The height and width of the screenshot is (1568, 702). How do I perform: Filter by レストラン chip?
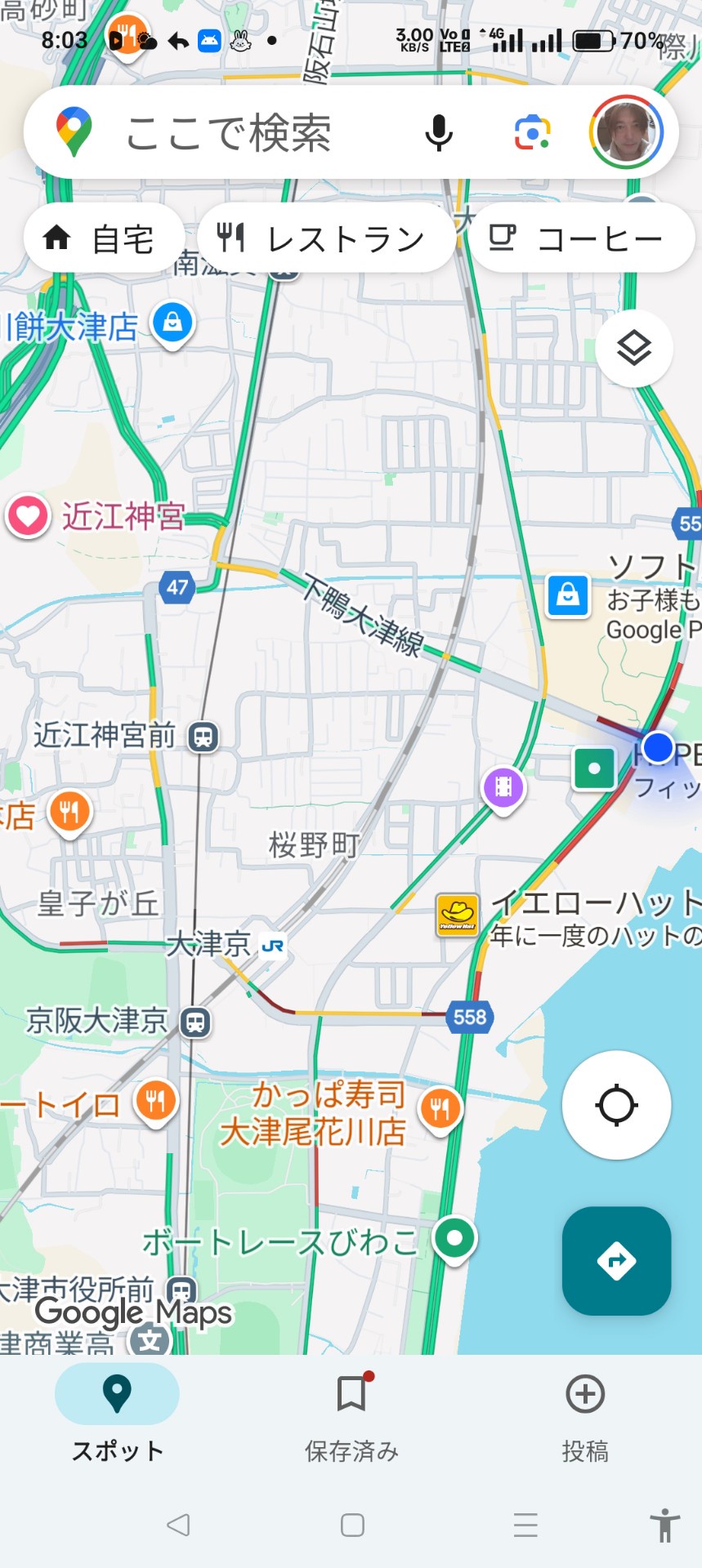(x=326, y=238)
